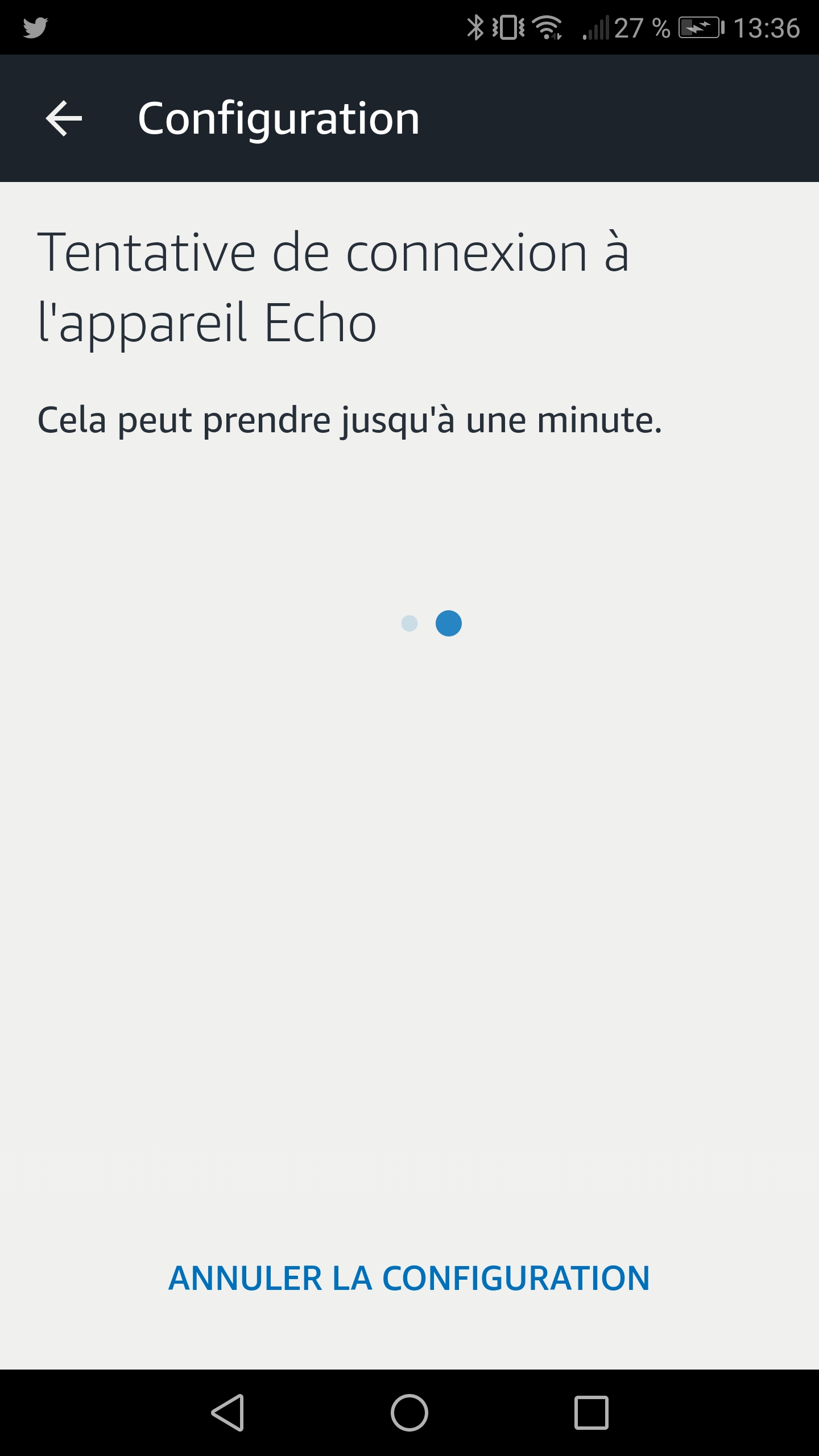
Task: Cancel setup via Annuler la configuration
Action: pos(409,1279)
